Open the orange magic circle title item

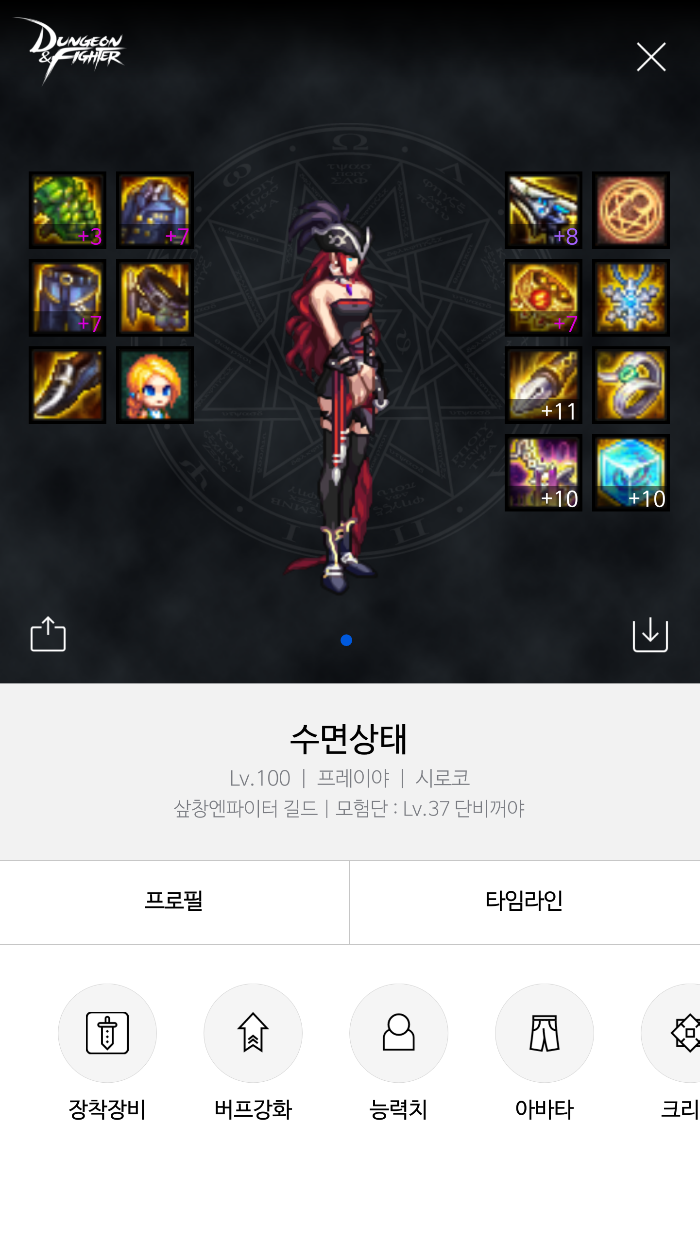pos(631,210)
